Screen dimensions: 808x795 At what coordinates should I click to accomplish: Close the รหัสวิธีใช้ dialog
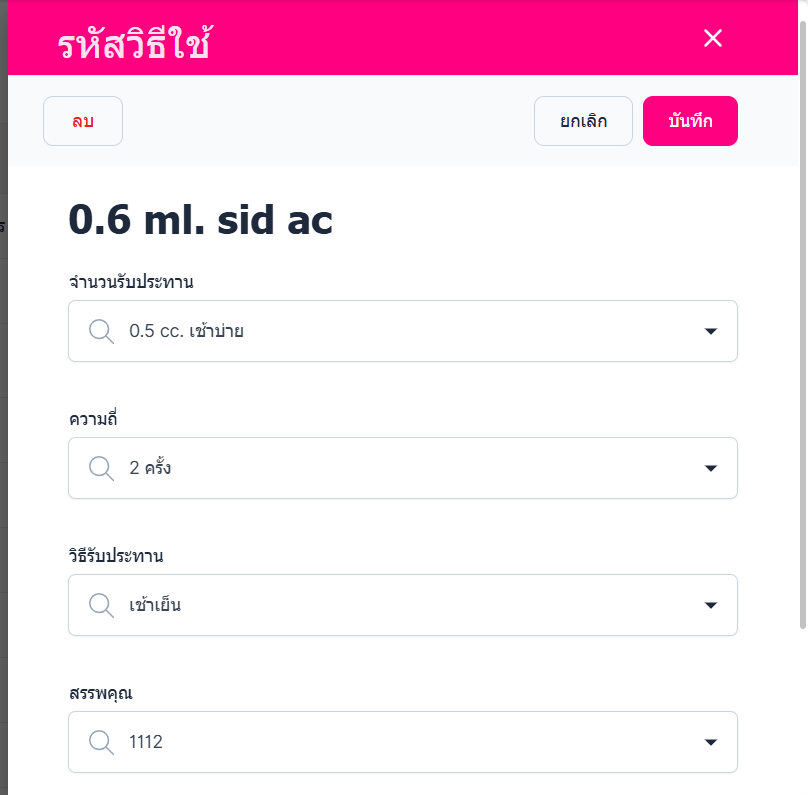(712, 38)
